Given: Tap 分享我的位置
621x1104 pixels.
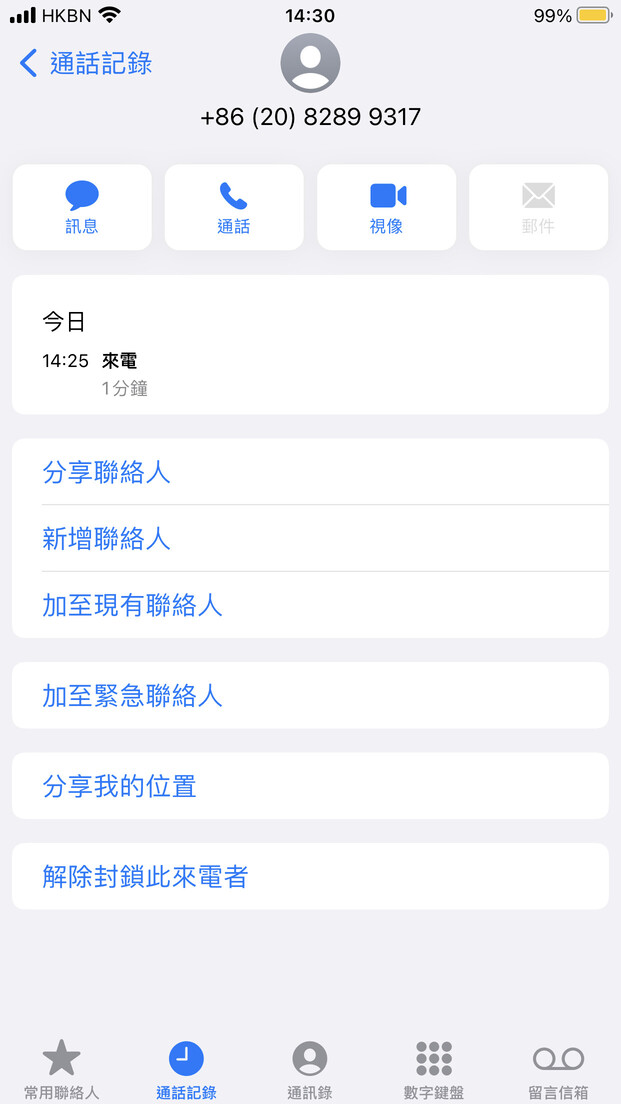Looking at the screenshot, I should pos(310,786).
